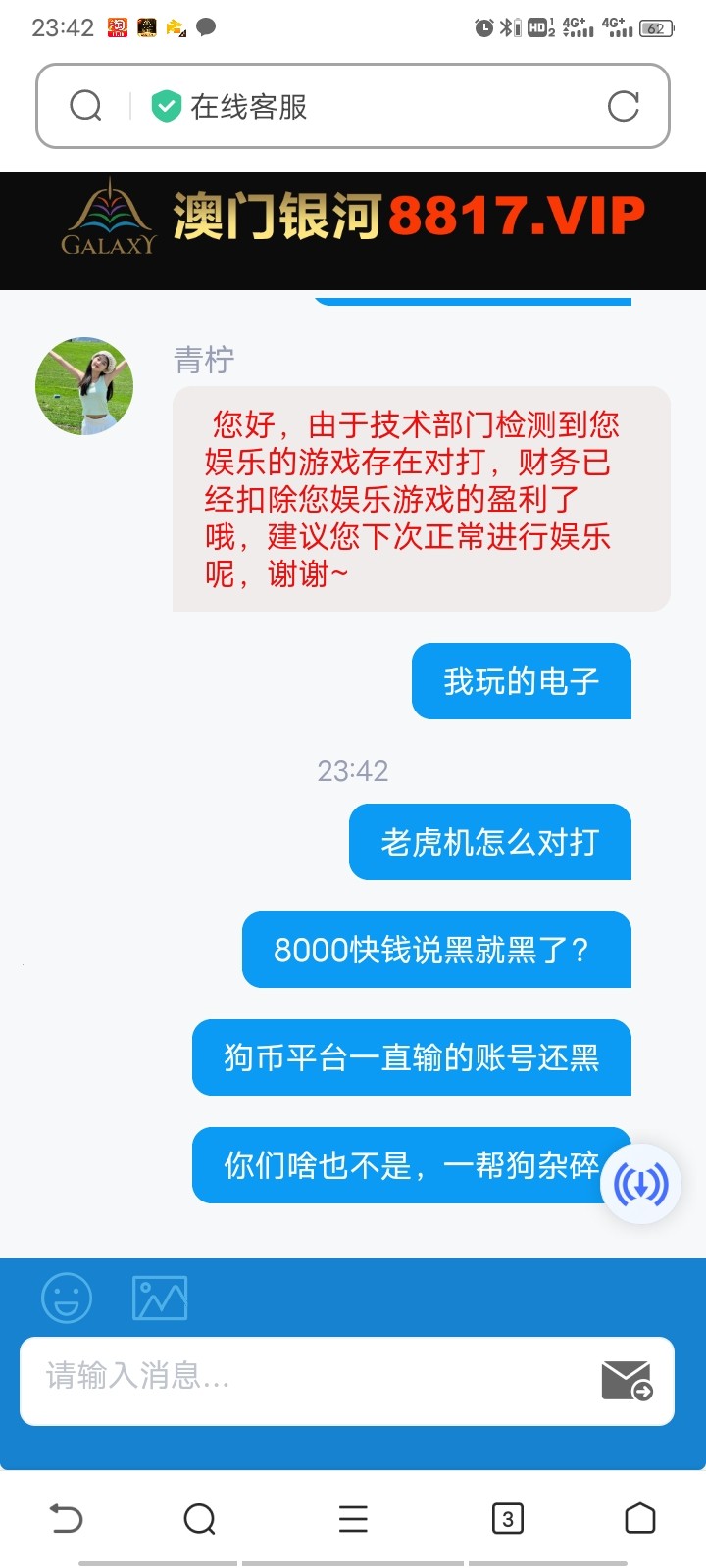Open the tab switcher showing 3 tabs
Screen dimensions: 706x1568
507,1517
